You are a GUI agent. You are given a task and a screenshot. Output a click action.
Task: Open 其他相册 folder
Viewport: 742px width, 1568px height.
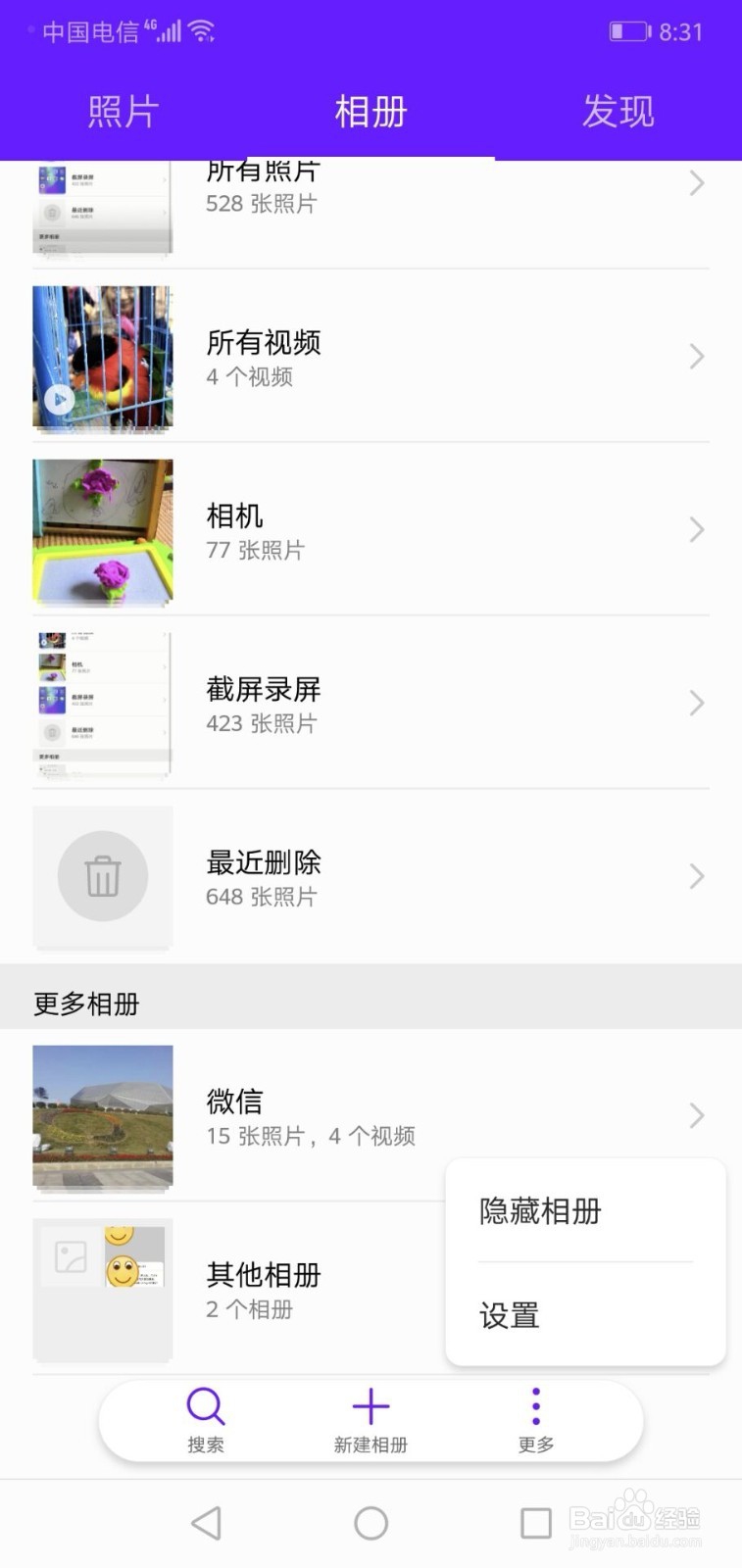click(223, 1289)
